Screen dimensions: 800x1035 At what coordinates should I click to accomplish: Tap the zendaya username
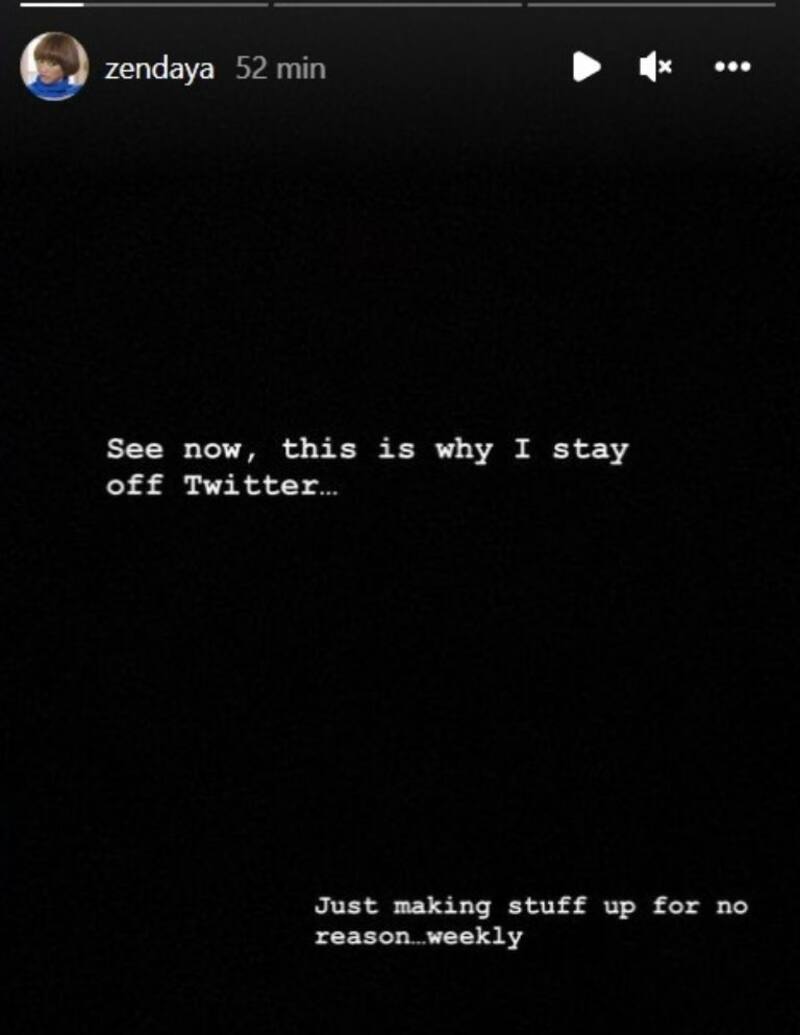(x=159, y=68)
